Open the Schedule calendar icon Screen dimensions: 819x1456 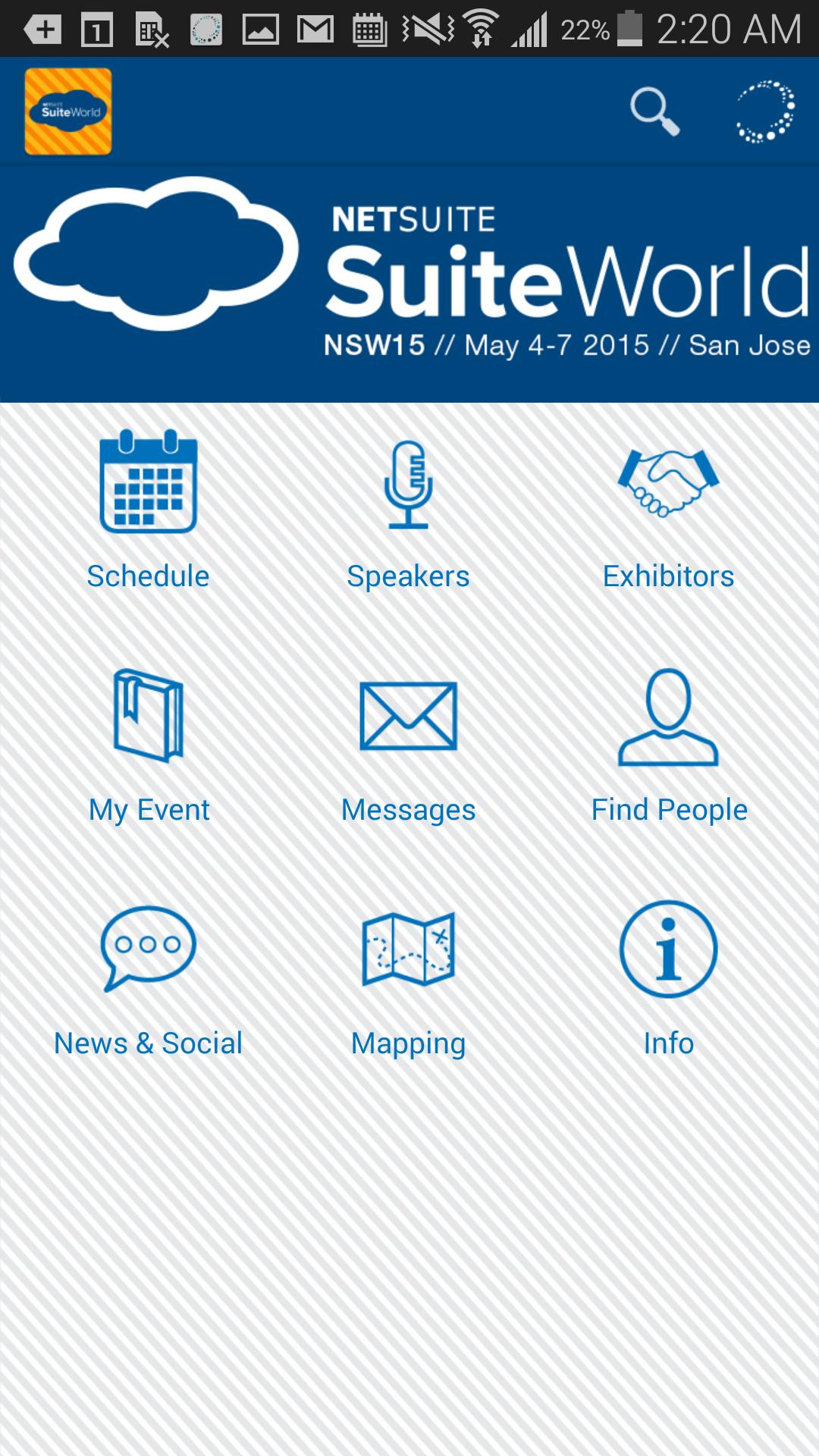(149, 483)
